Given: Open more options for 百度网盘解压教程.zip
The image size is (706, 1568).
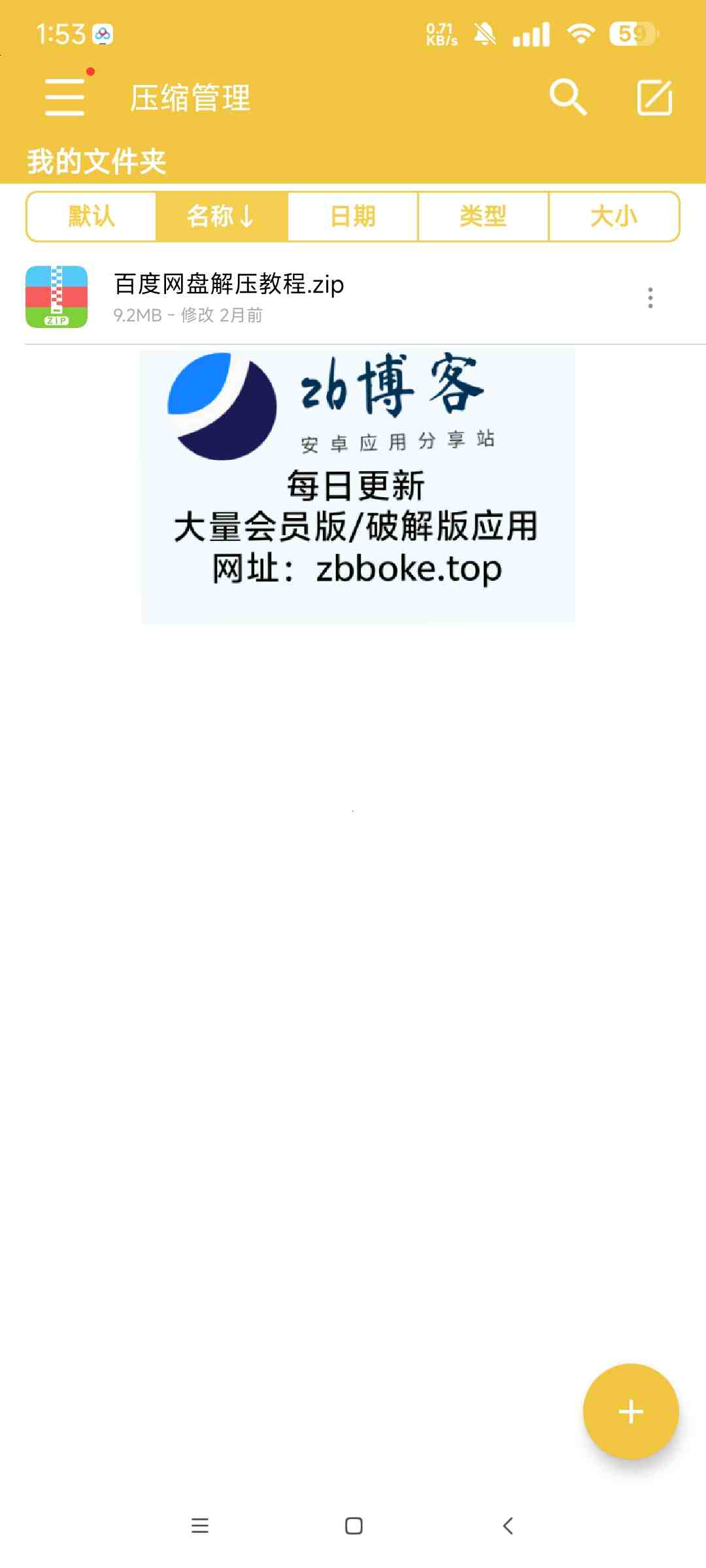Looking at the screenshot, I should [x=650, y=297].
